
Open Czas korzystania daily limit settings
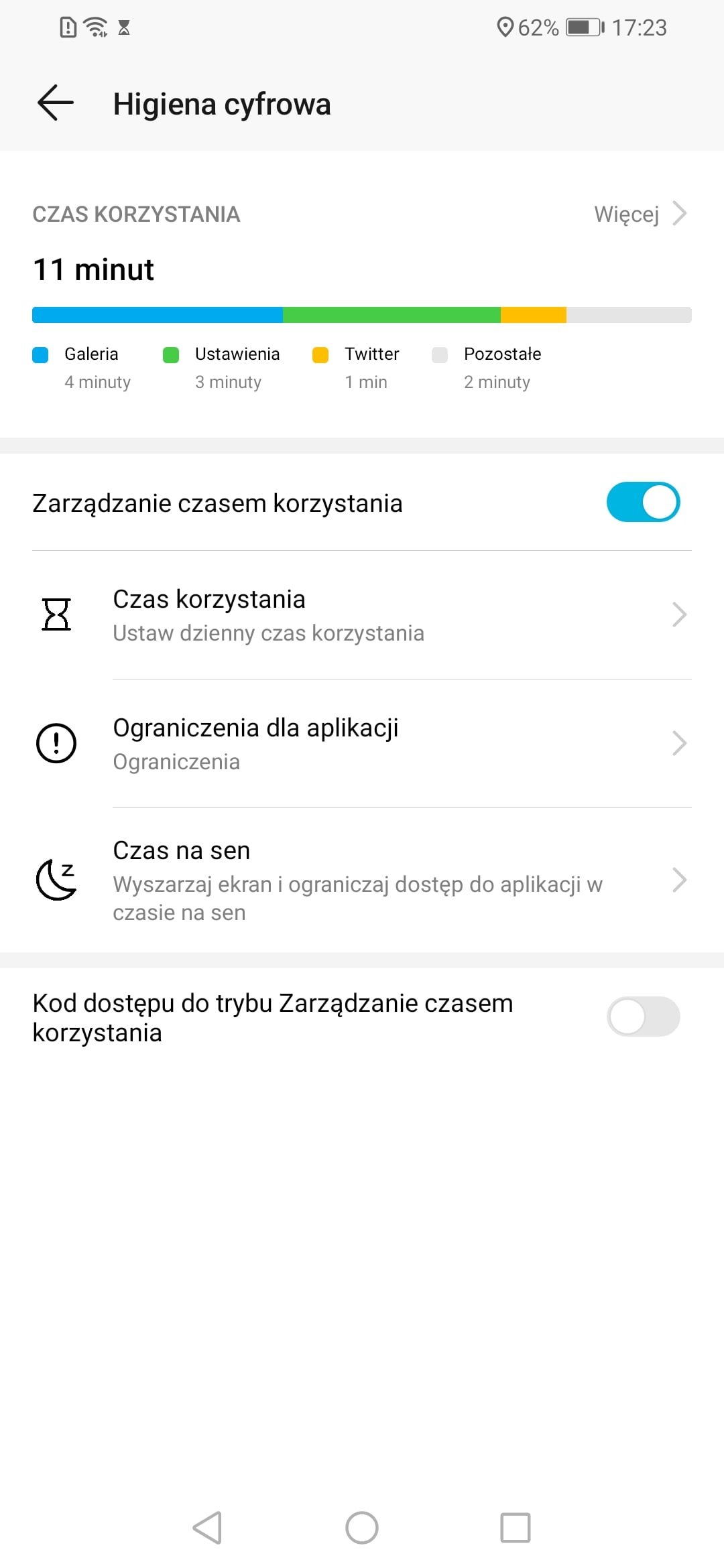(x=362, y=615)
